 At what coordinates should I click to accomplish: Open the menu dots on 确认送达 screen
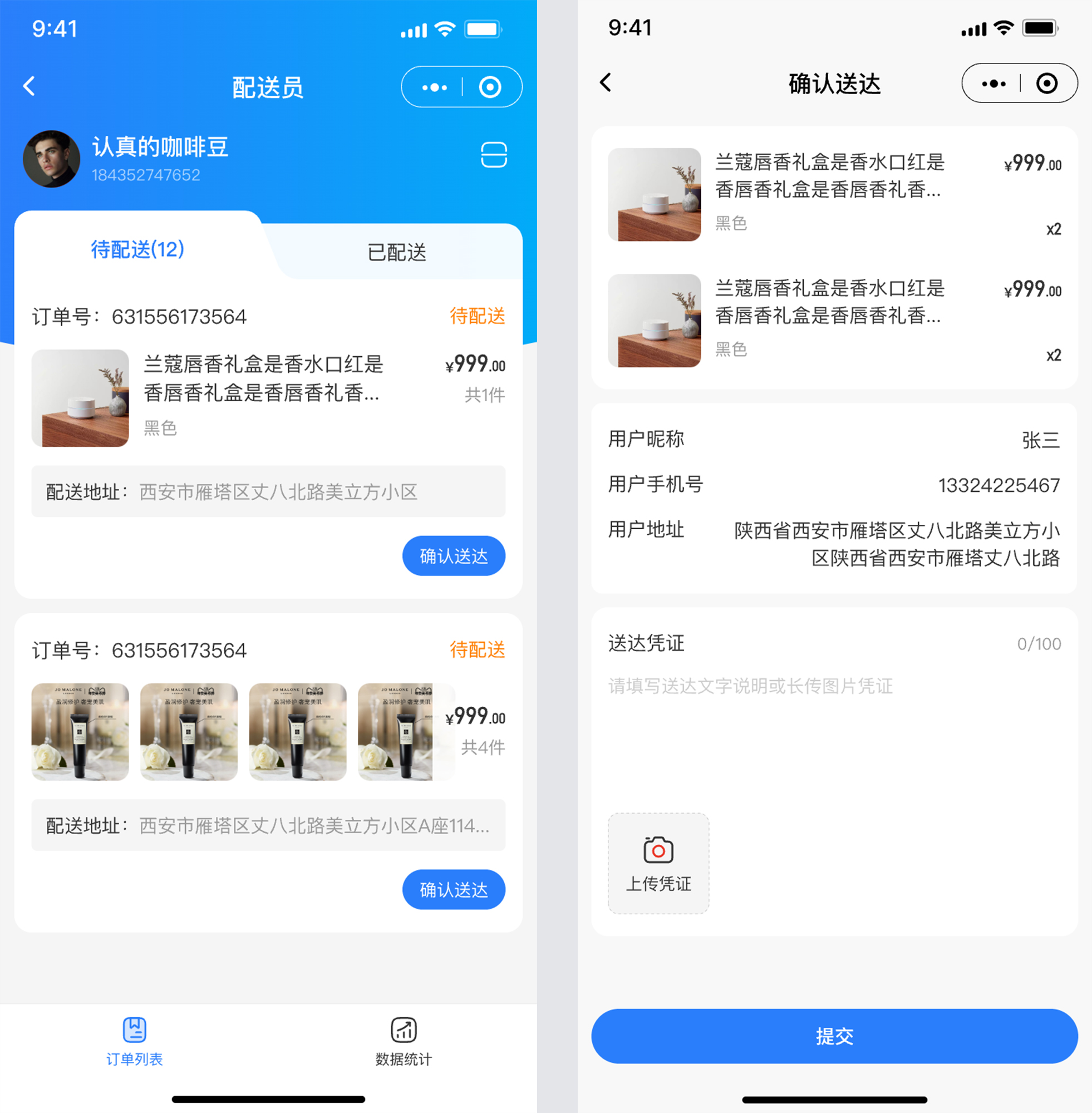pos(993,83)
